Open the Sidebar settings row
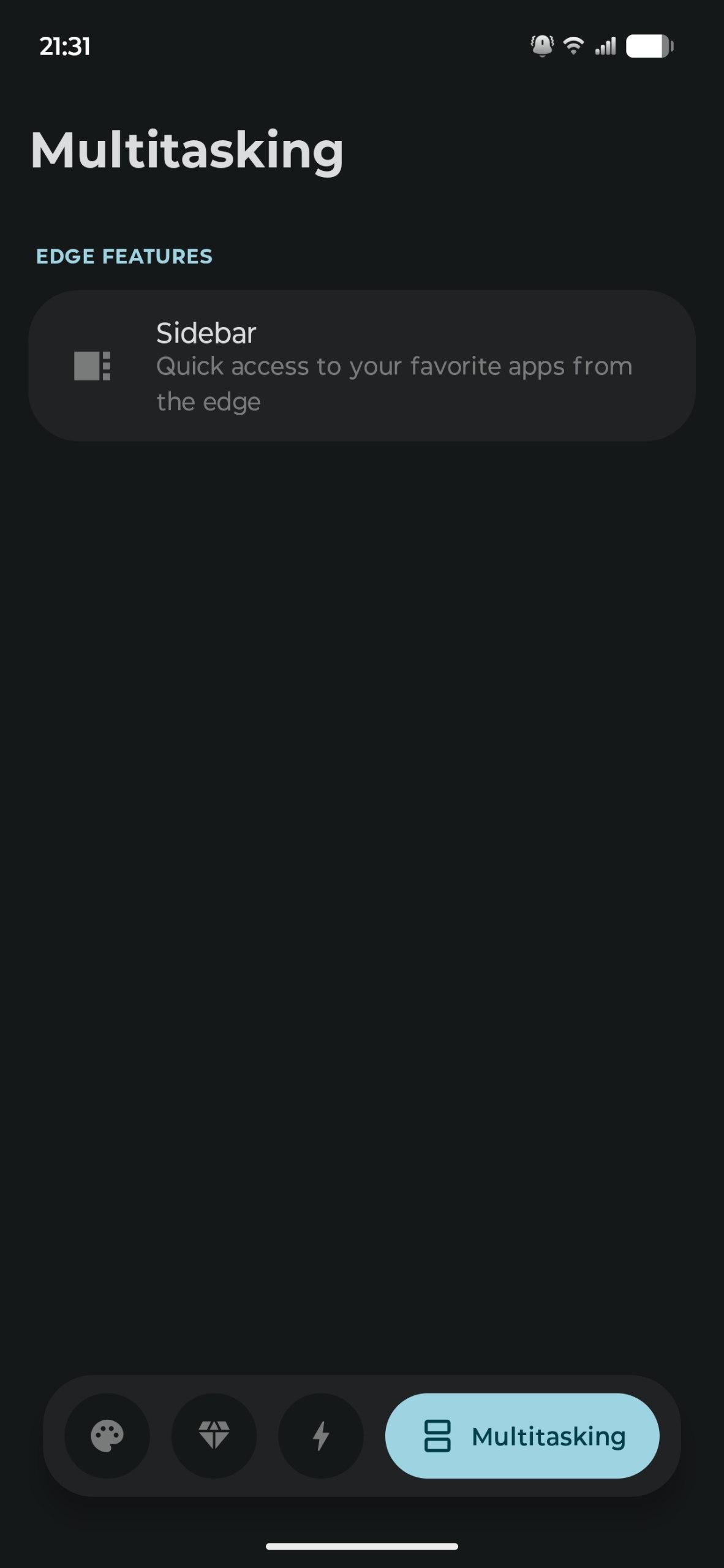This screenshot has height=1568, width=724. (361, 366)
